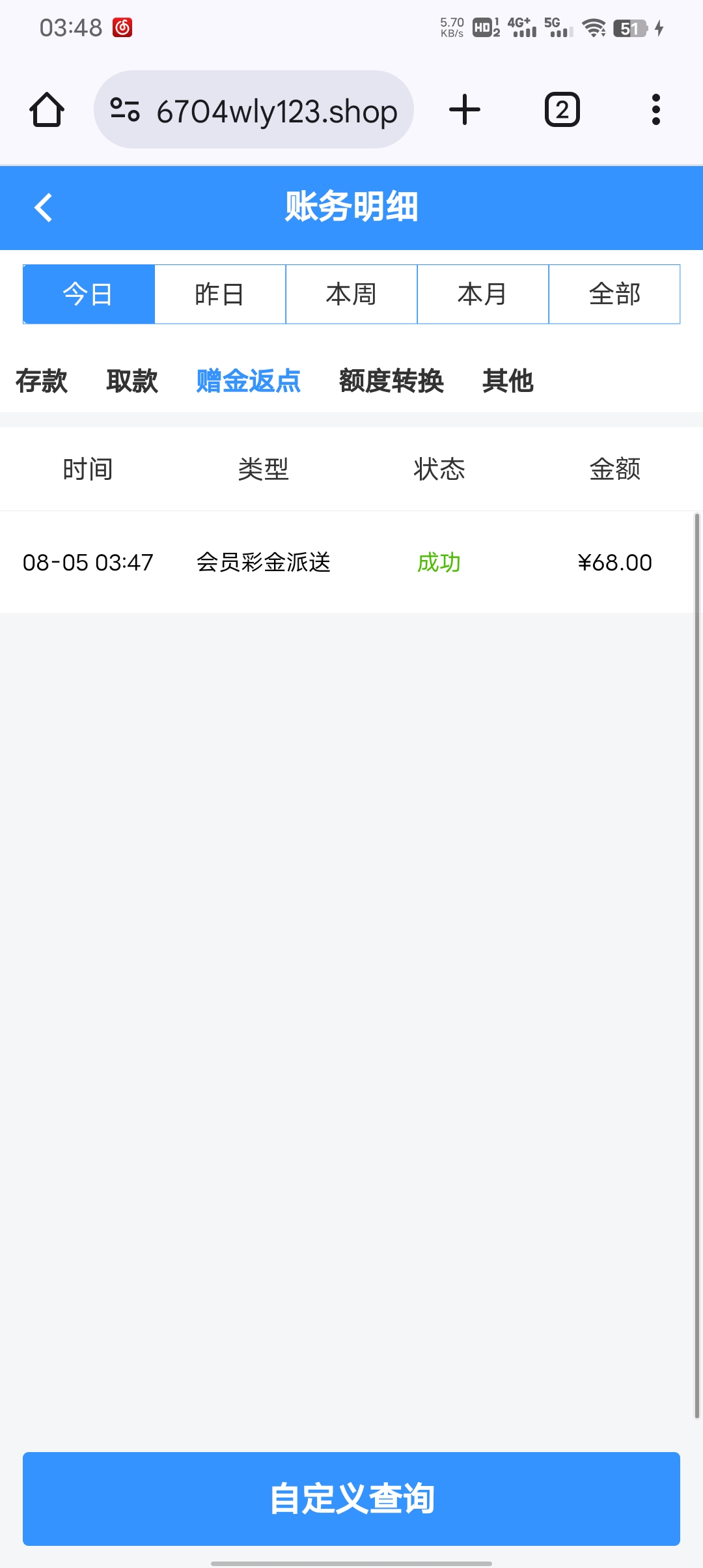This screenshot has width=703, height=1568.
Task: Open a new browser tab
Action: (465, 109)
